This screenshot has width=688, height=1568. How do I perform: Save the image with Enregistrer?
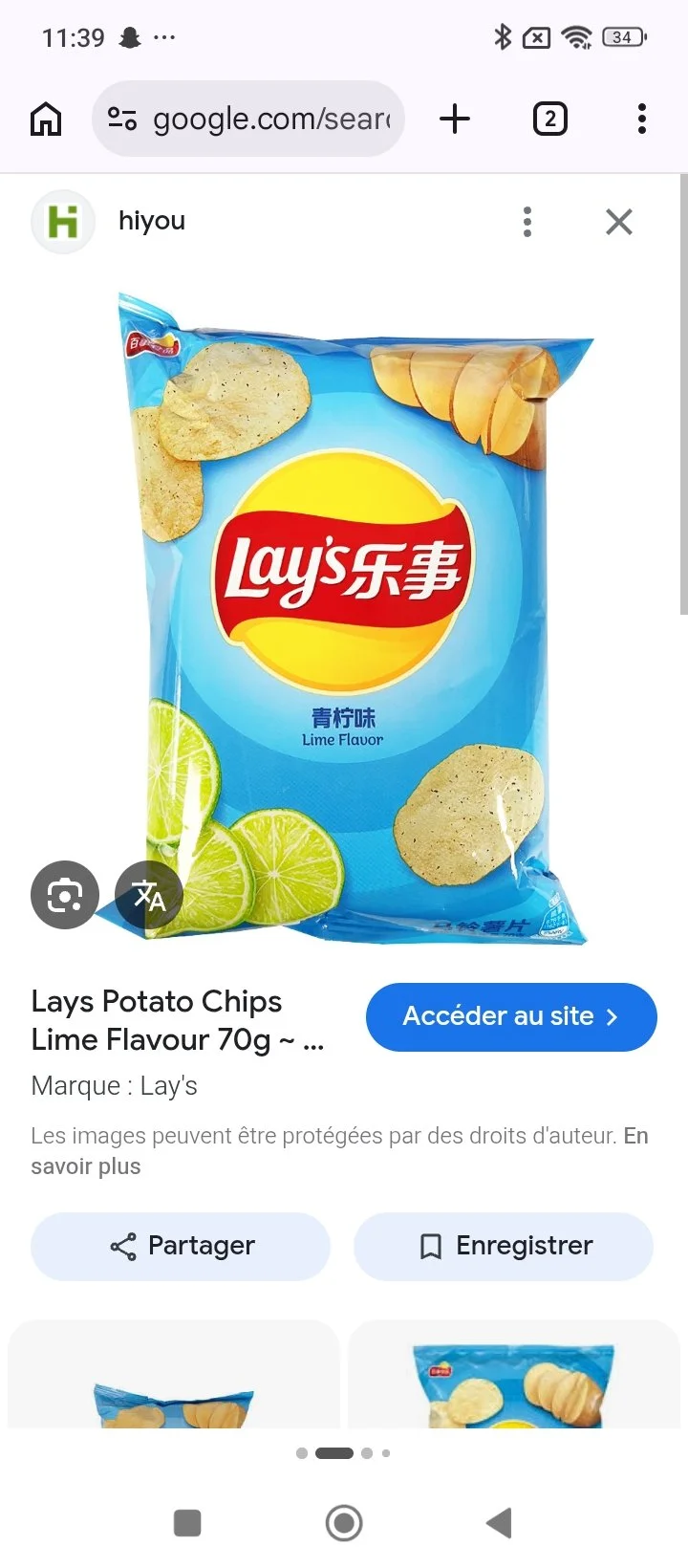504,1246
